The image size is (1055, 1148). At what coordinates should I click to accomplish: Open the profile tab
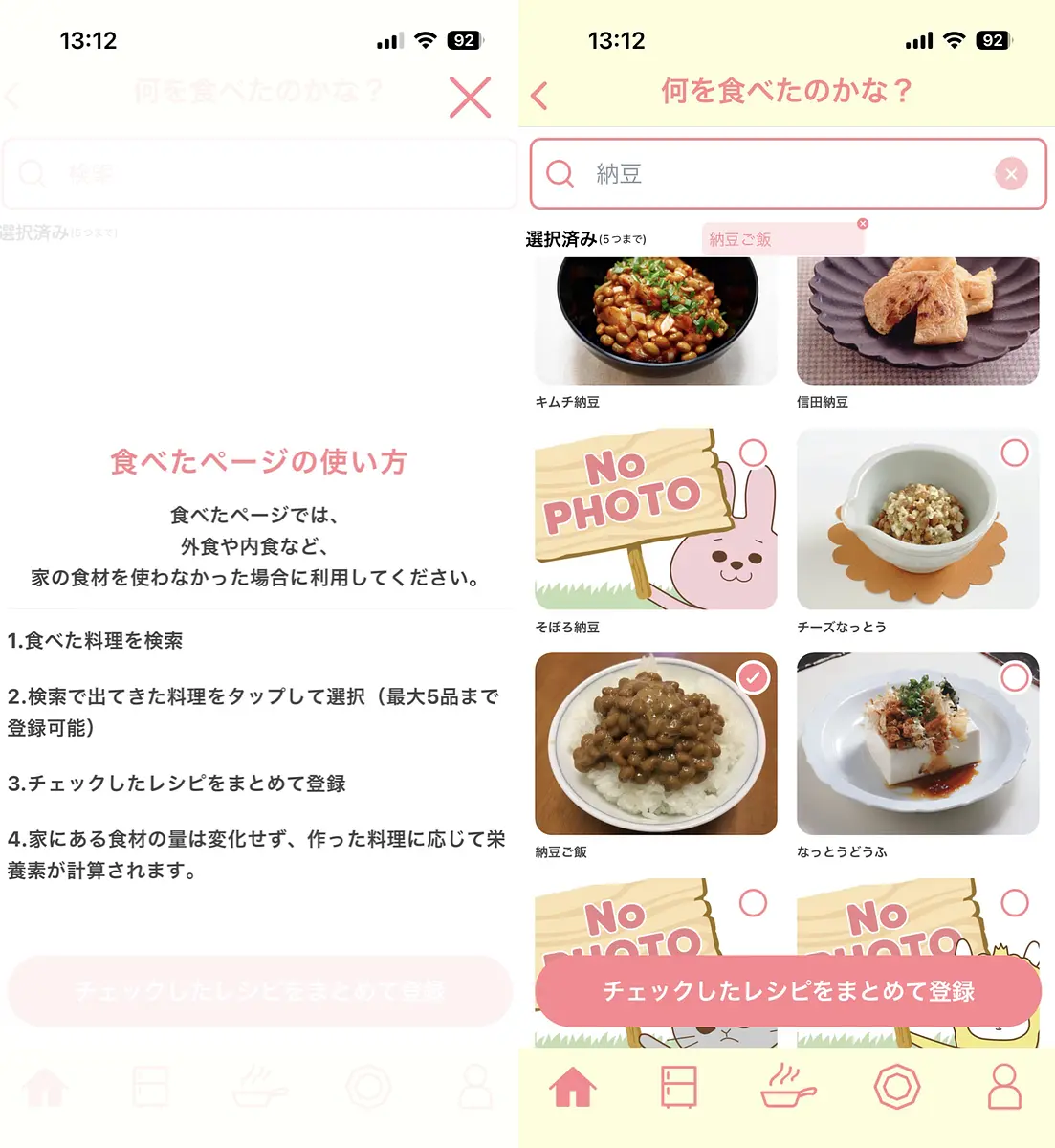[1004, 1088]
